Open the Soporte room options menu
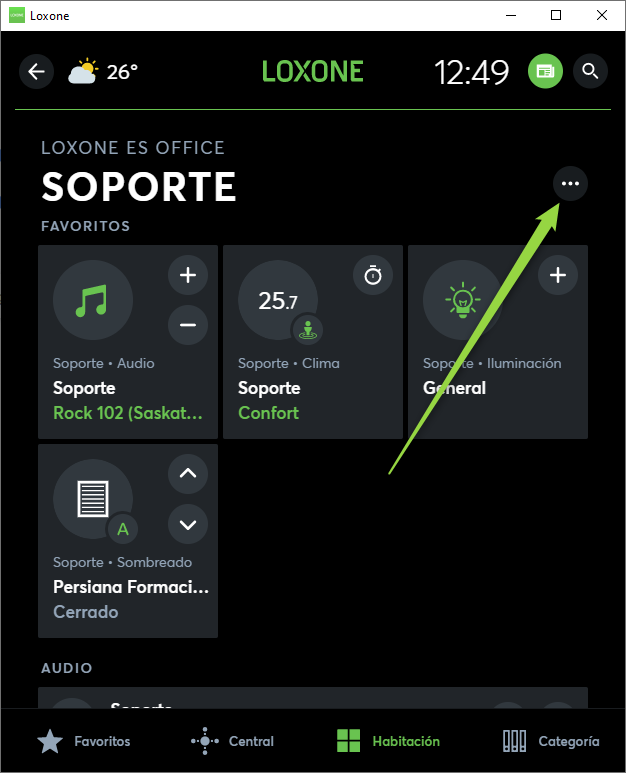This screenshot has height=773, width=626. click(570, 184)
